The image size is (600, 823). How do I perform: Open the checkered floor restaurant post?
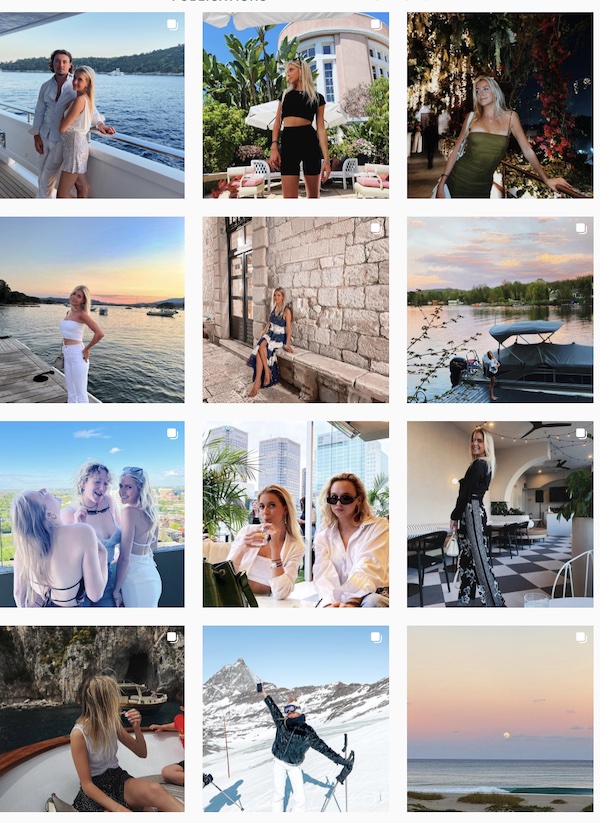point(500,514)
